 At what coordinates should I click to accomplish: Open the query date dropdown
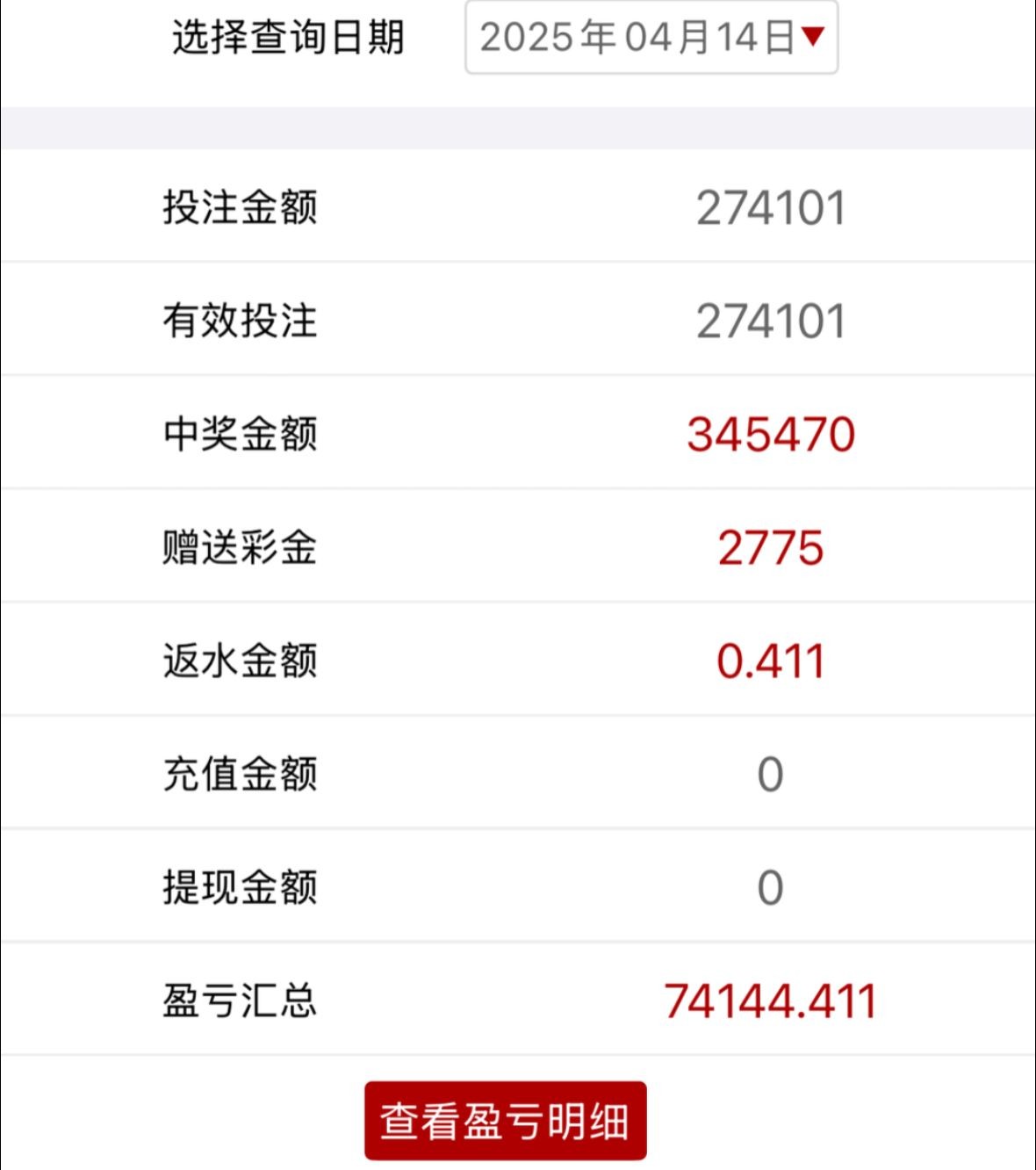651,38
